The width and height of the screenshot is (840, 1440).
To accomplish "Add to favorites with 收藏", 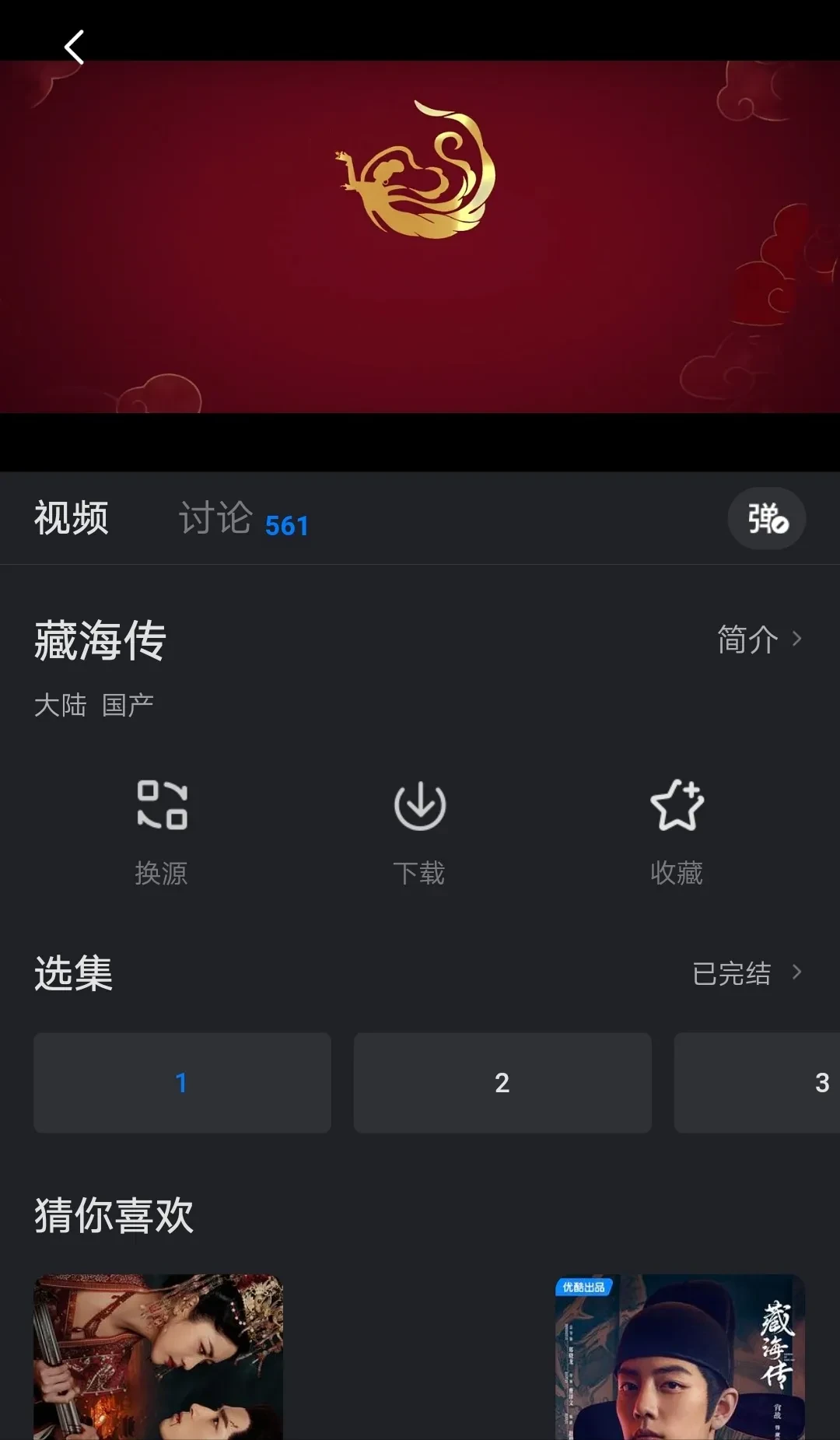I will [x=677, y=832].
